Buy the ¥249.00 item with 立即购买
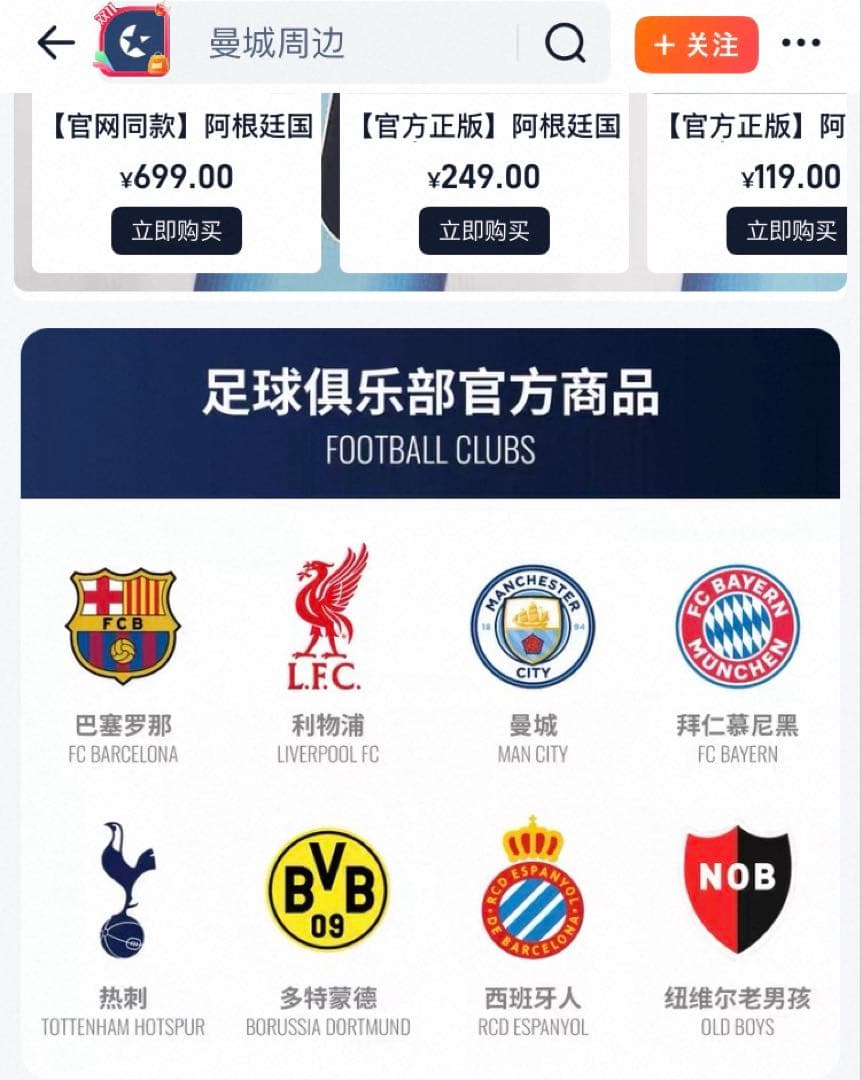The width and height of the screenshot is (861, 1080). (x=484, y=231)
